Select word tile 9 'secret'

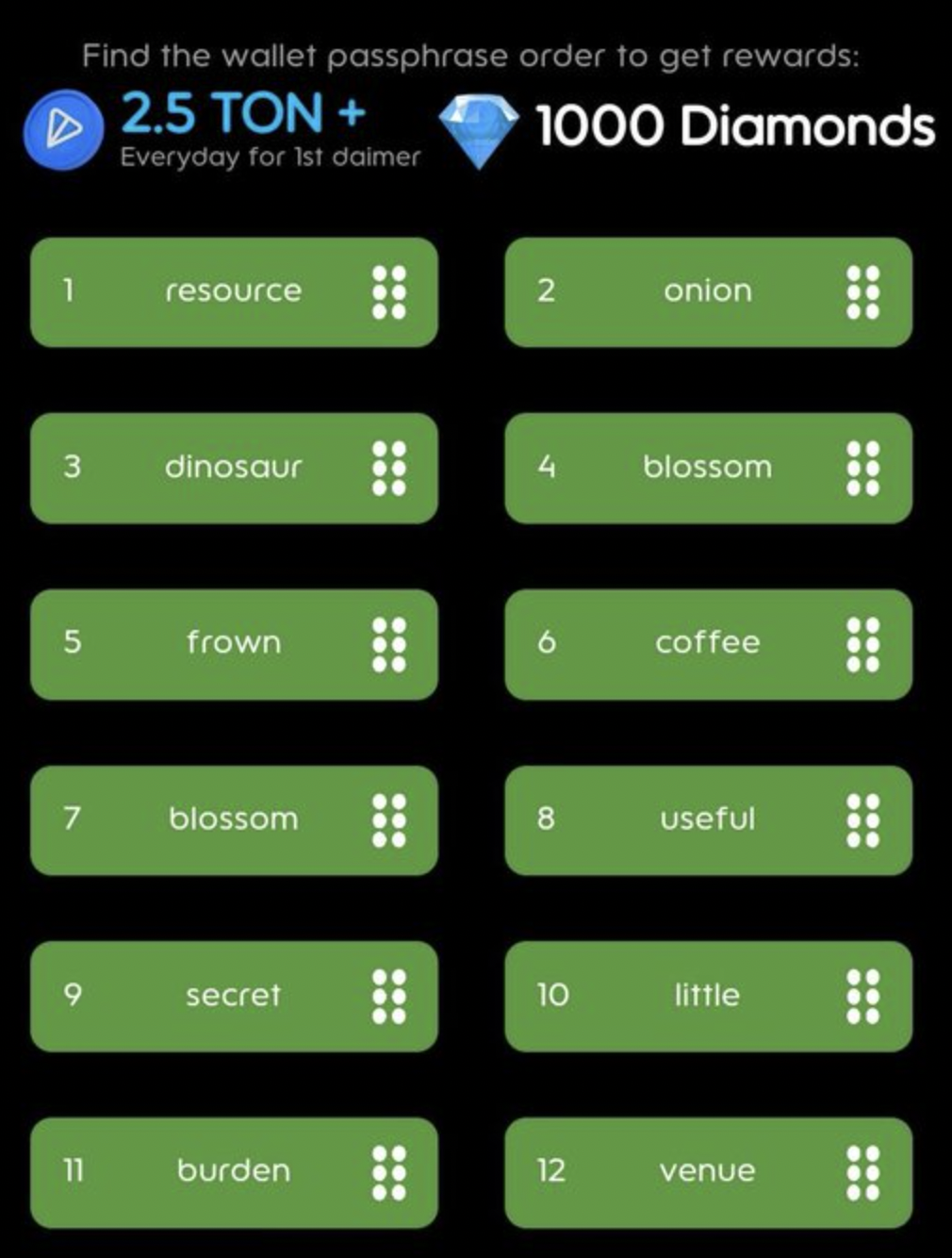click(233, 996)
